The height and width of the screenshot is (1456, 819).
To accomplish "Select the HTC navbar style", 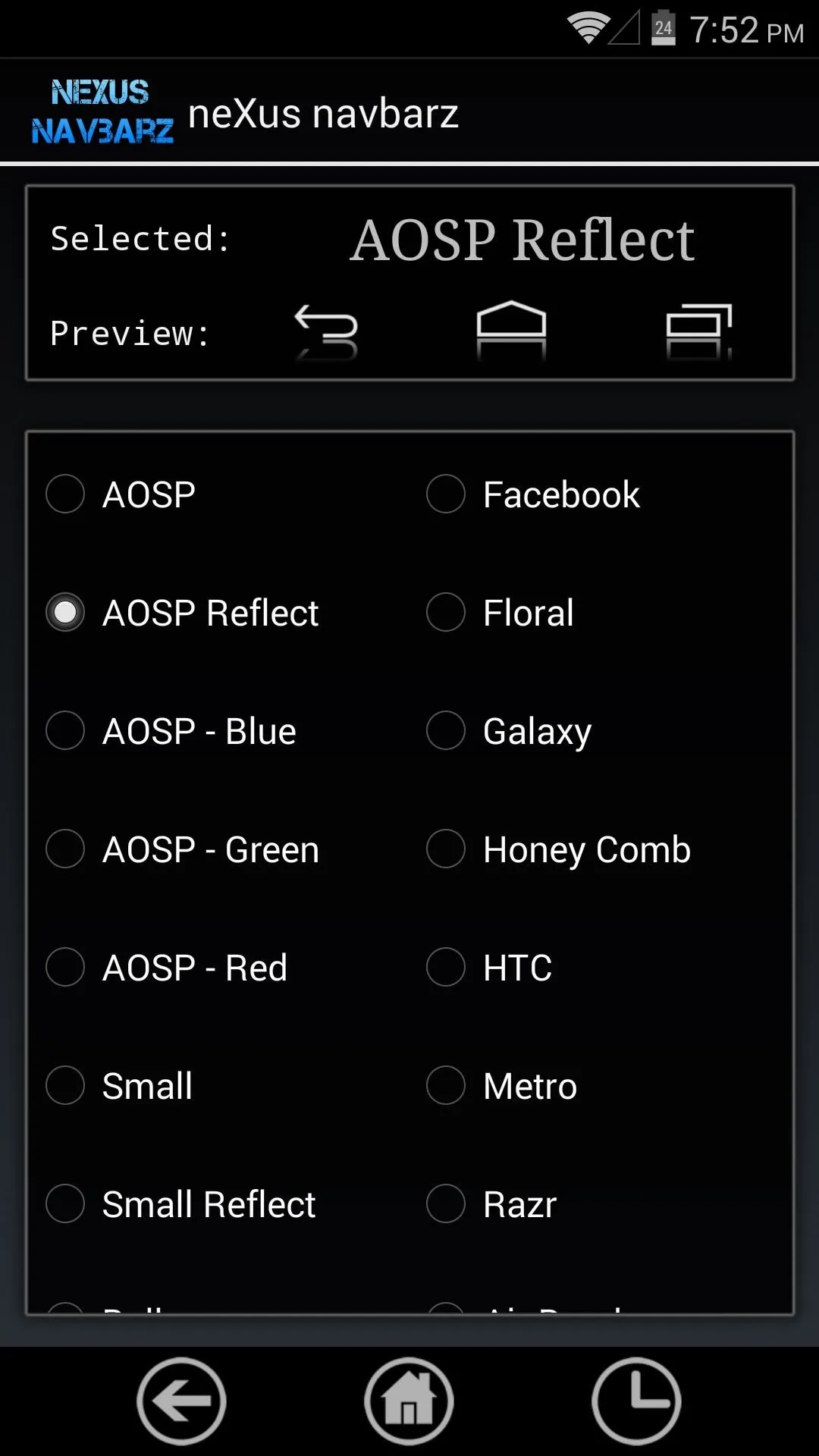I will 489,968.
